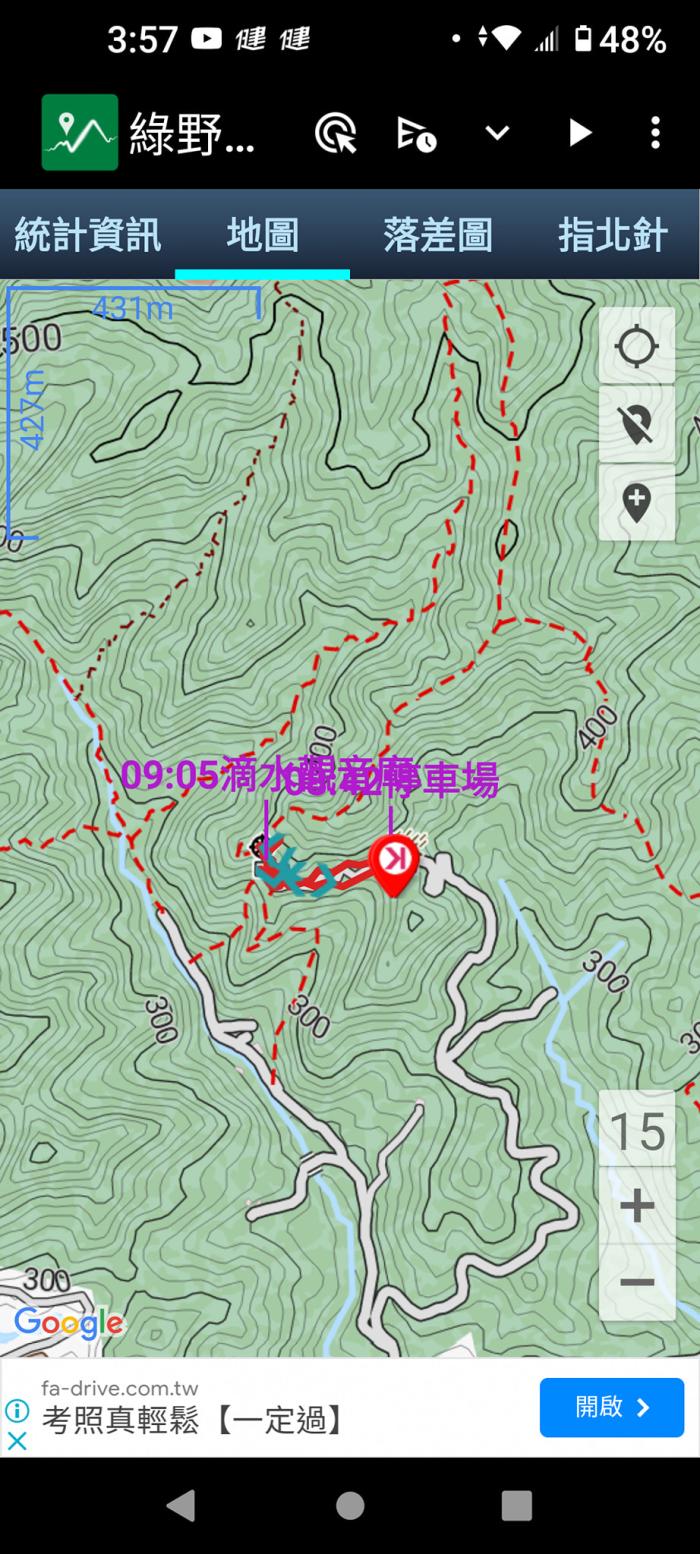The width and height of the screenshot is (700, 1554).
Task: Add a new waypoint marker
Action: coord(637,502)
